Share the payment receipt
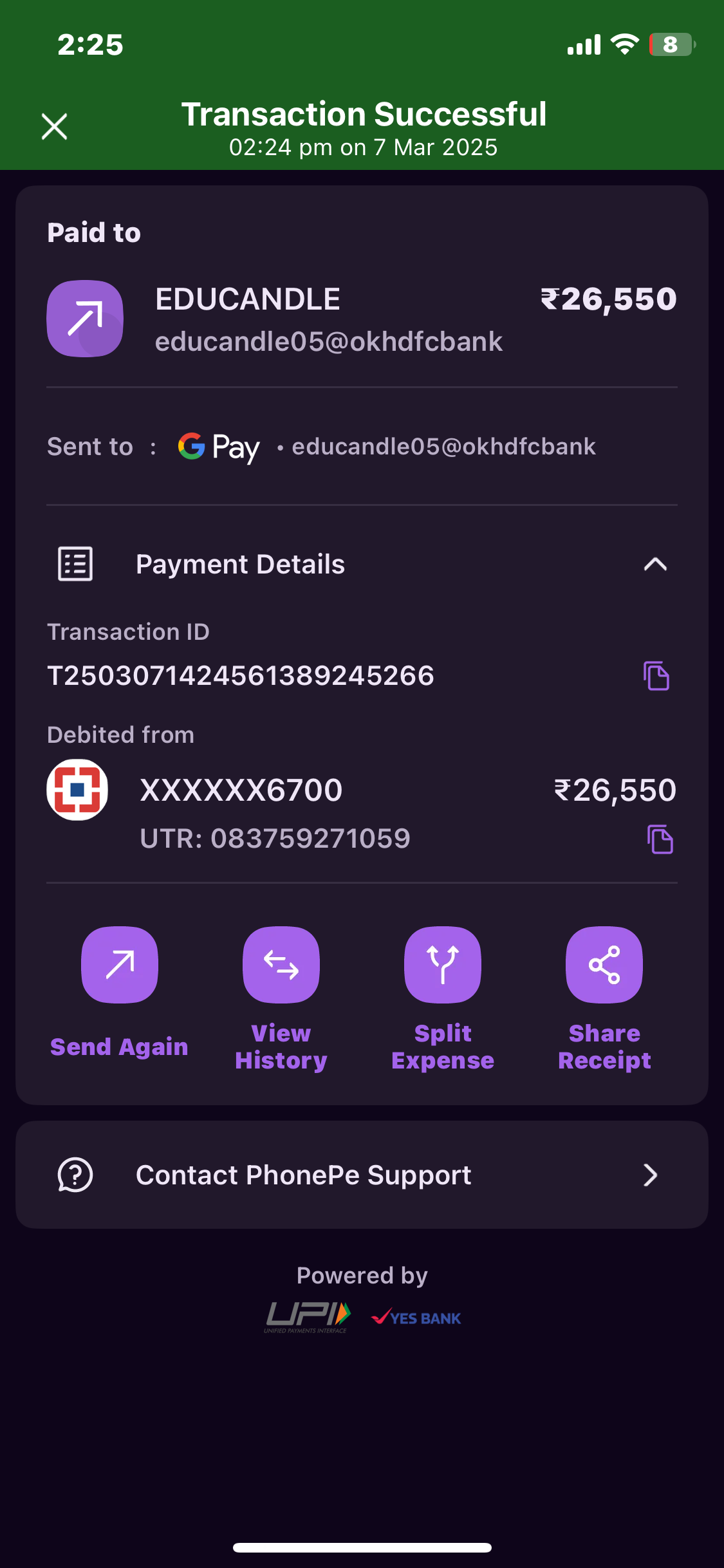This screenshot has width=724, height=1568. pyautogui.click(x=604, y=965)
